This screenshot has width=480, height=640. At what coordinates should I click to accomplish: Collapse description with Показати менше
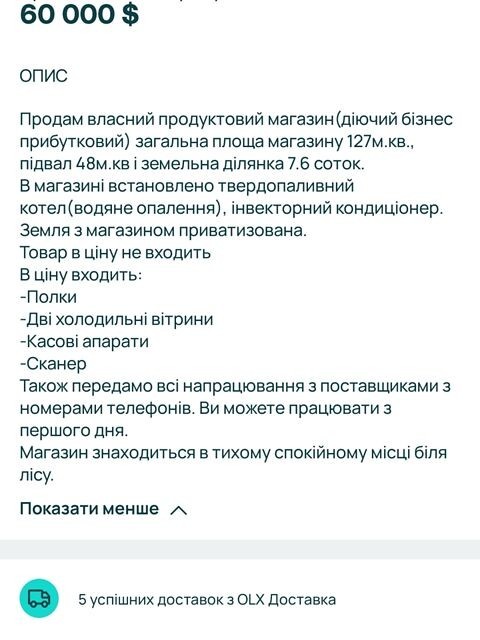point(103,509)
